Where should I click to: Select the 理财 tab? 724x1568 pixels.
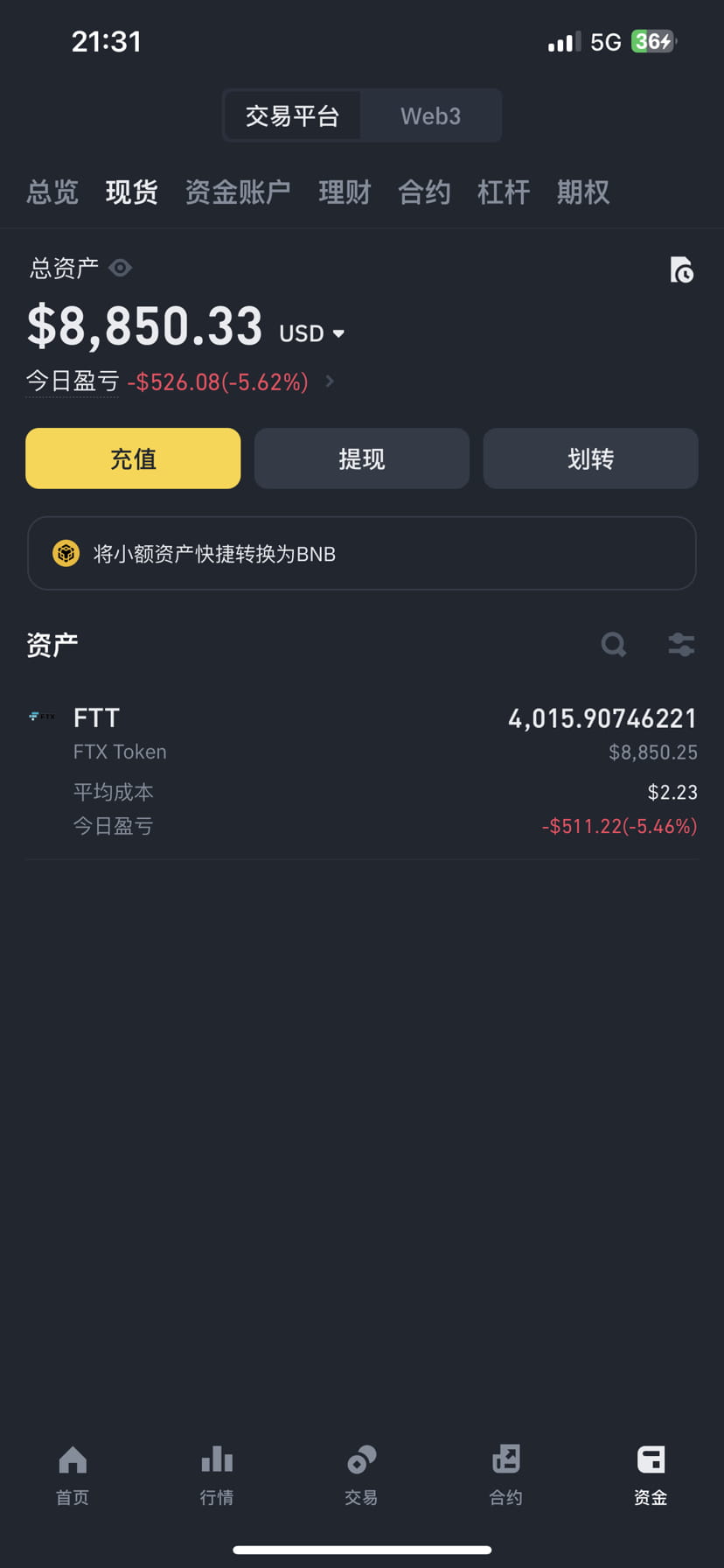point(345,192)
